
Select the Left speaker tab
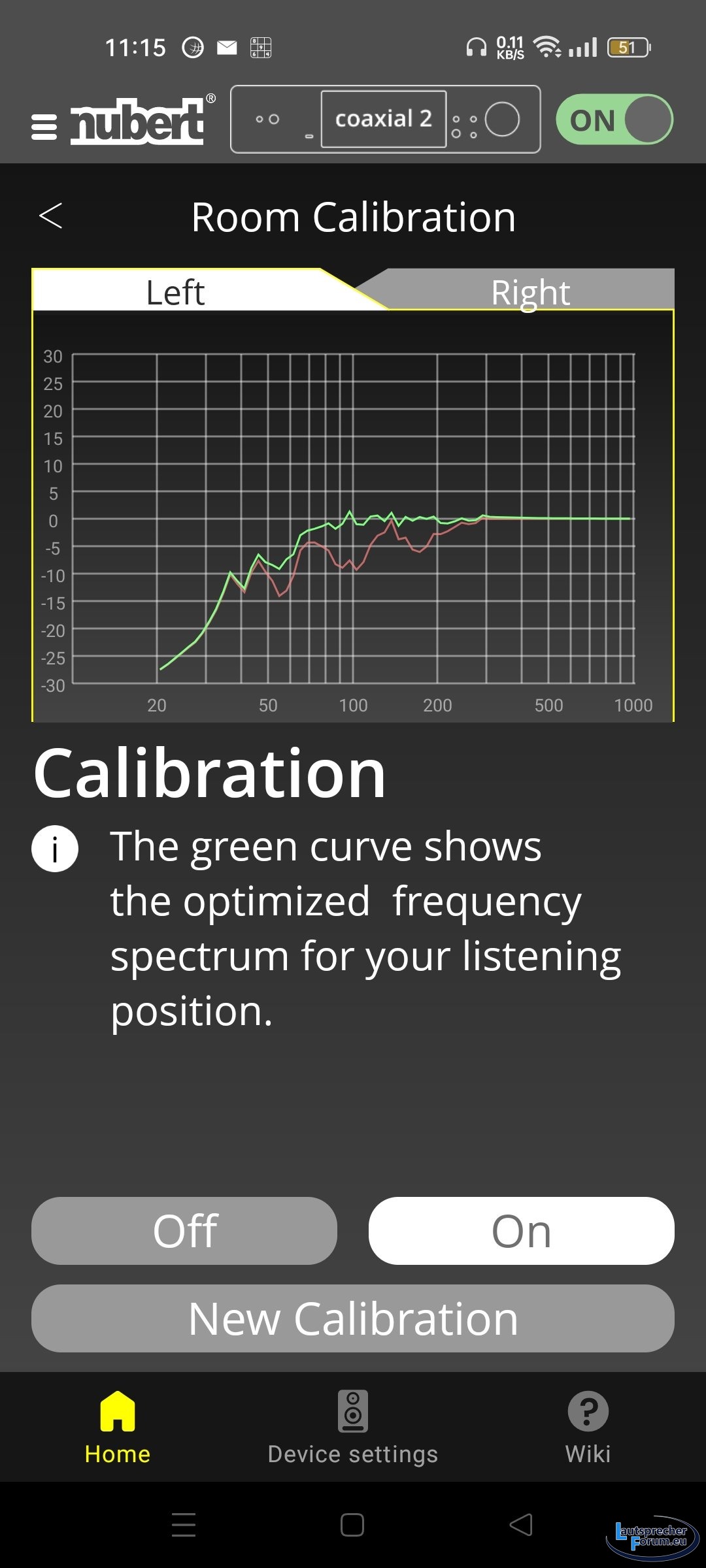point(175,291)
